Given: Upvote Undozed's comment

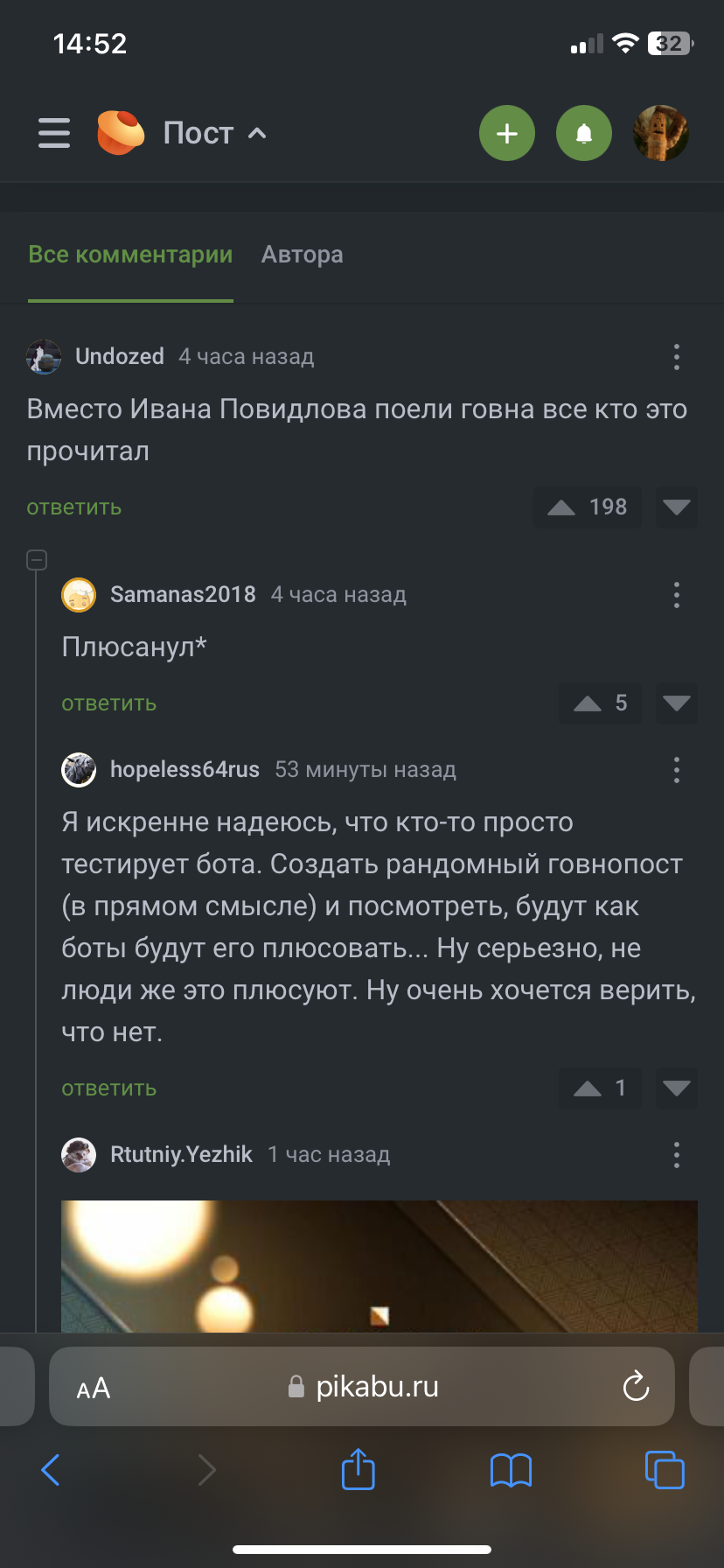Looking at the screenshot, I should [561, 507].
